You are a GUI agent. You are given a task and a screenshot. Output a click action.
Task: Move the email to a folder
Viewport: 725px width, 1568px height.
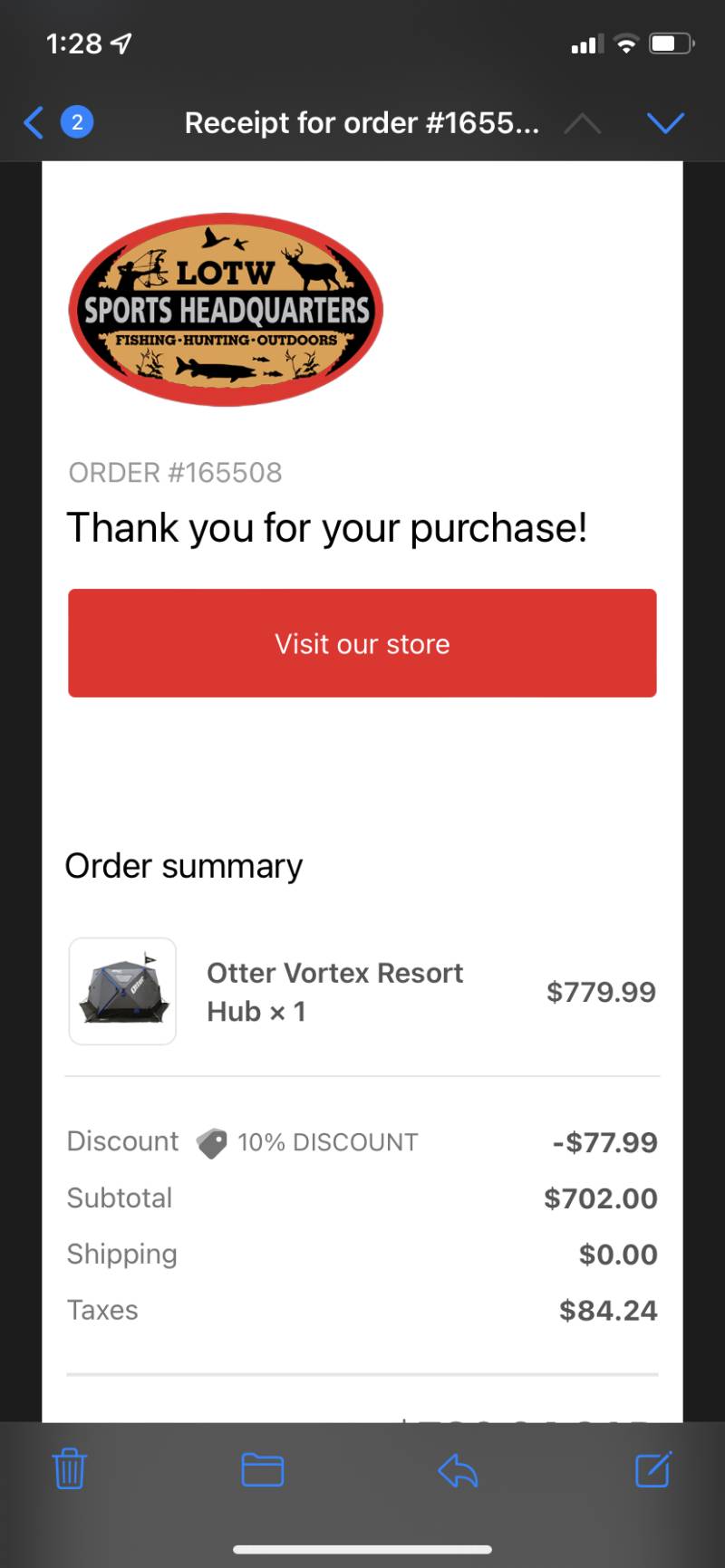(x=263, y=1469)
